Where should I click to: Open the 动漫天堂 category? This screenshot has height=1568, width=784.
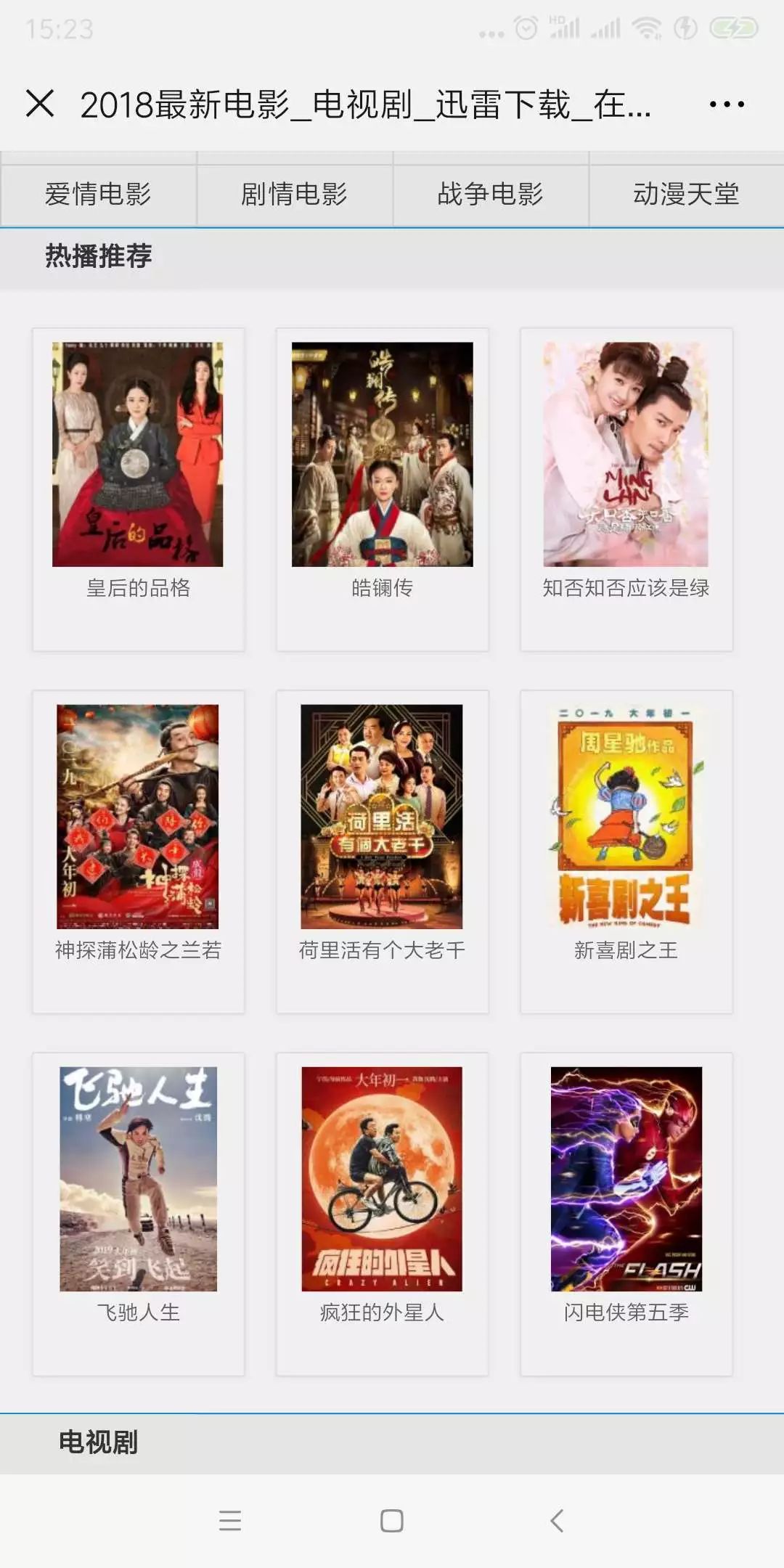[686, 195]
